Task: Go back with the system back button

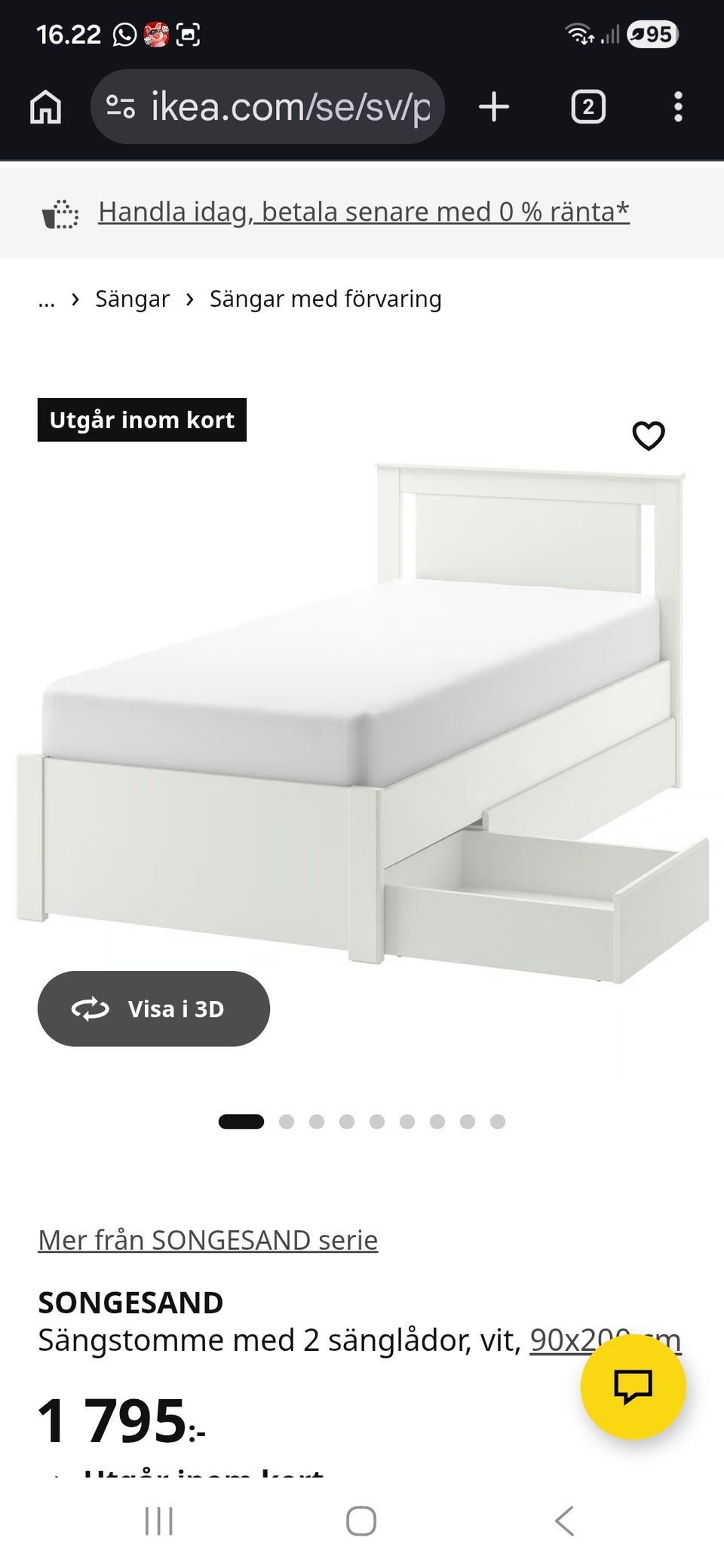Action: [x=564, y=1521]
